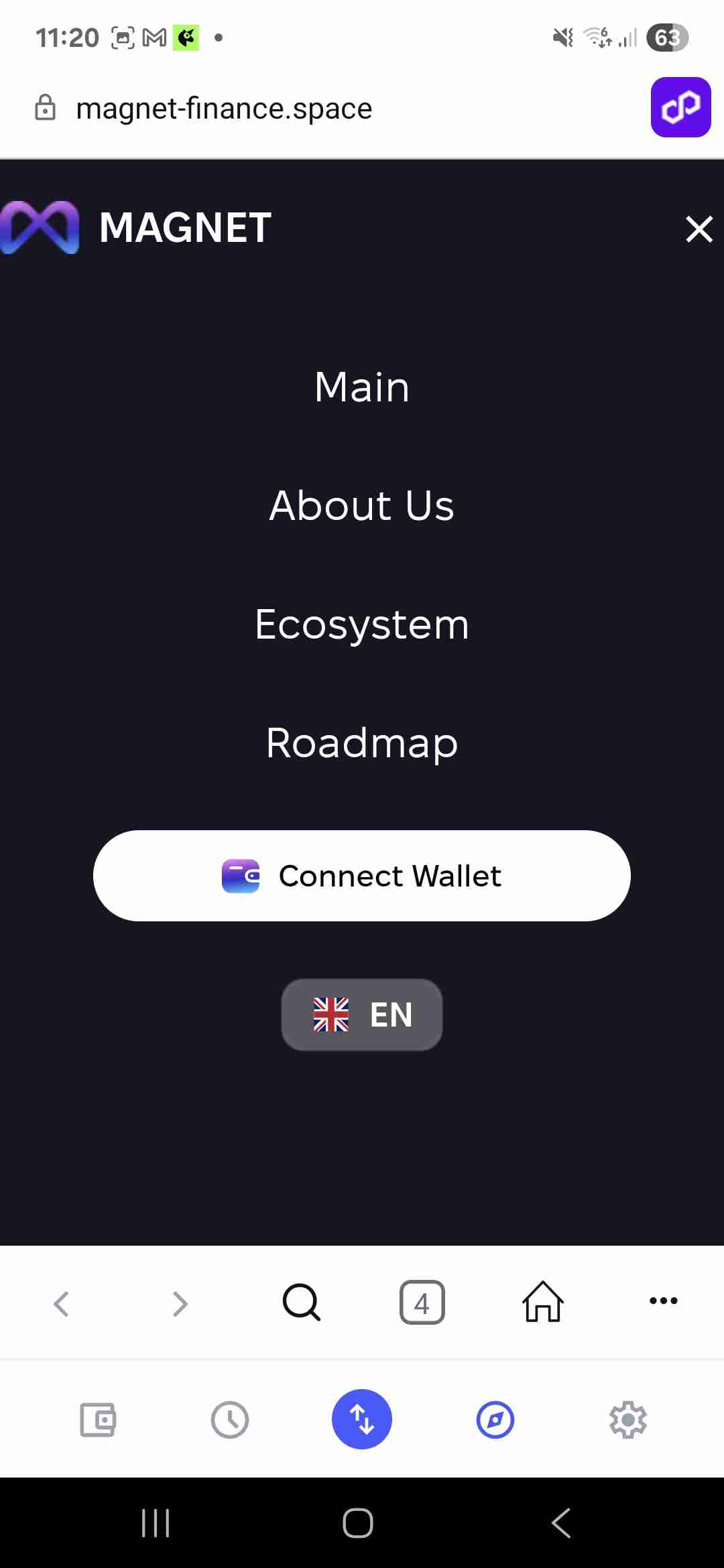Open the transaction history clock tab
Image resolution: width=724 pixels, height=1568 pixels.
(230, 1419)
